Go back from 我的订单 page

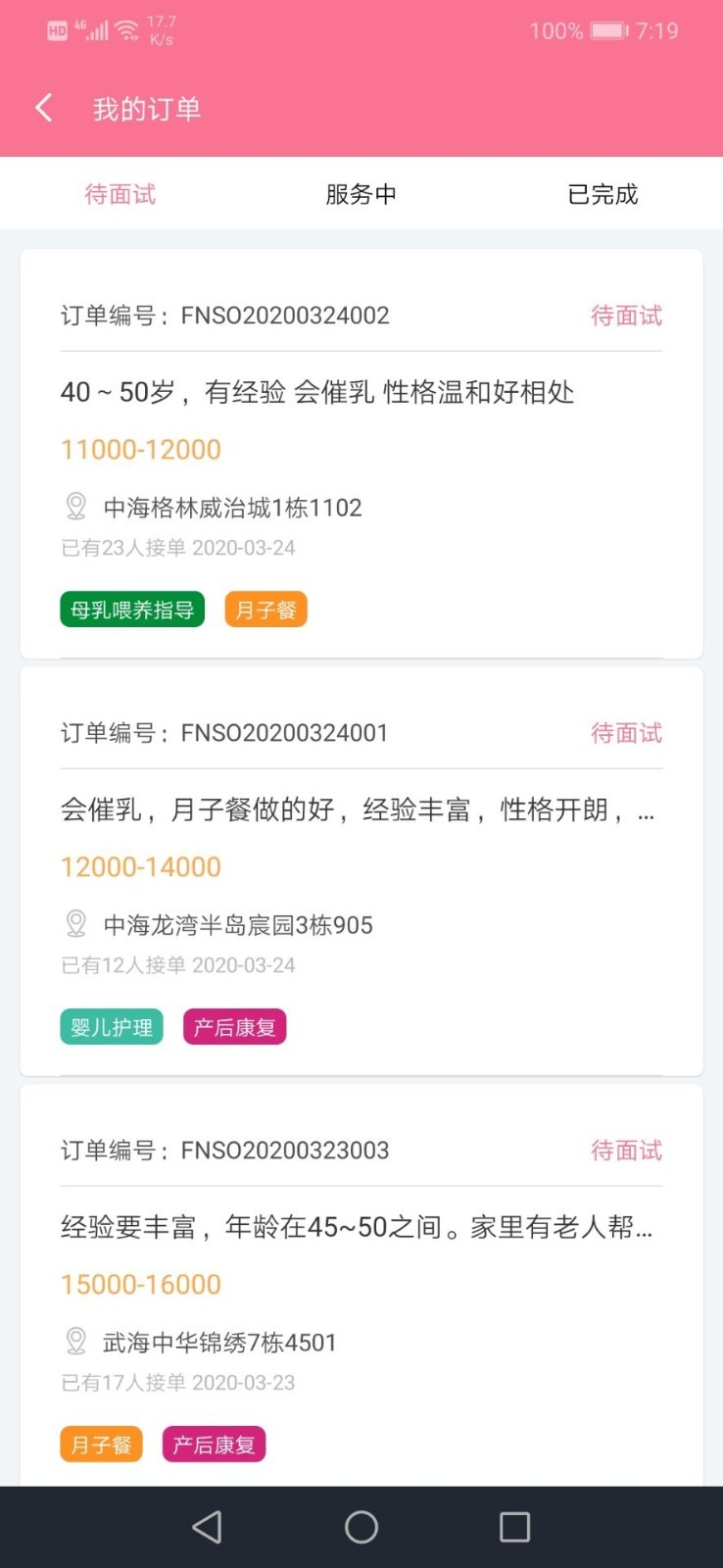point(44,108)
